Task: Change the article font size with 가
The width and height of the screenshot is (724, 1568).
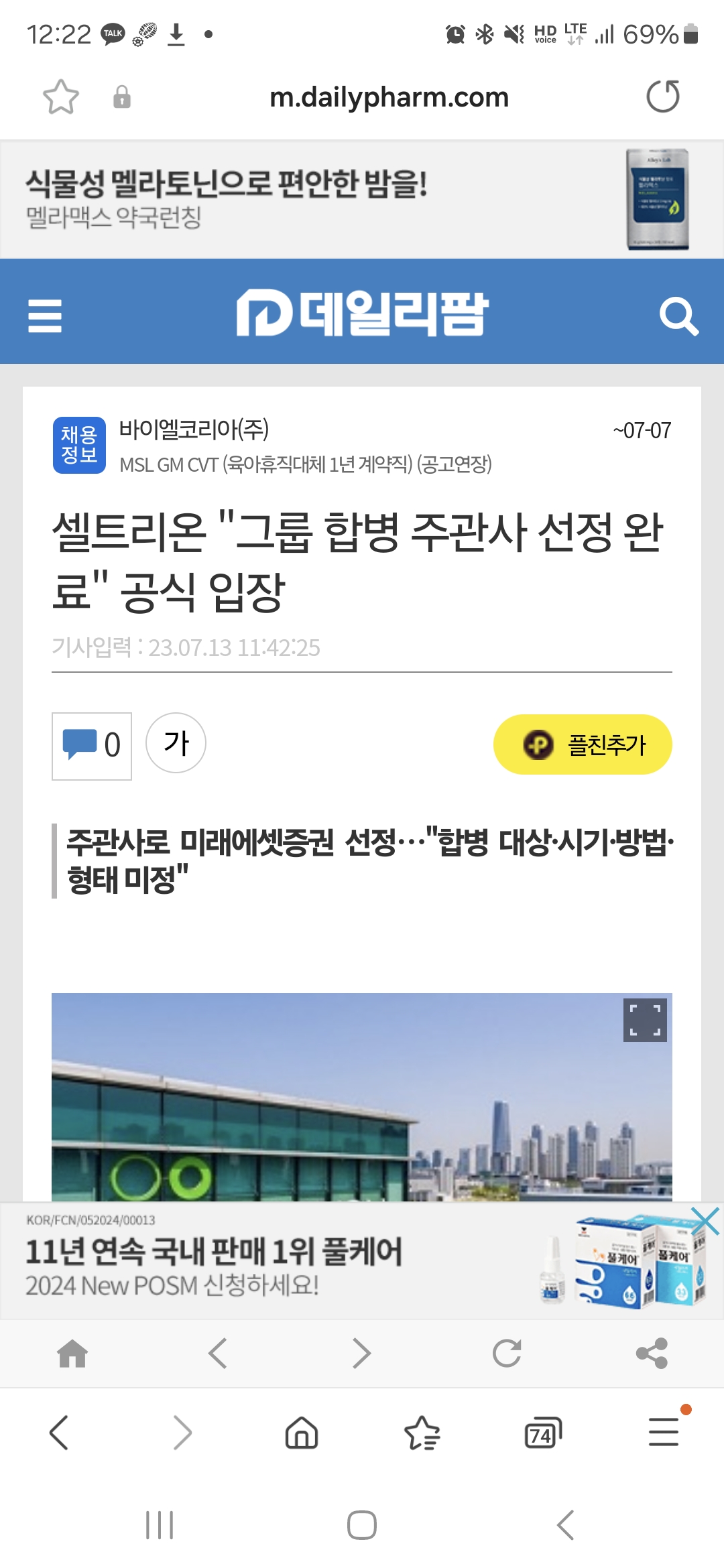Action: [176, 743]
